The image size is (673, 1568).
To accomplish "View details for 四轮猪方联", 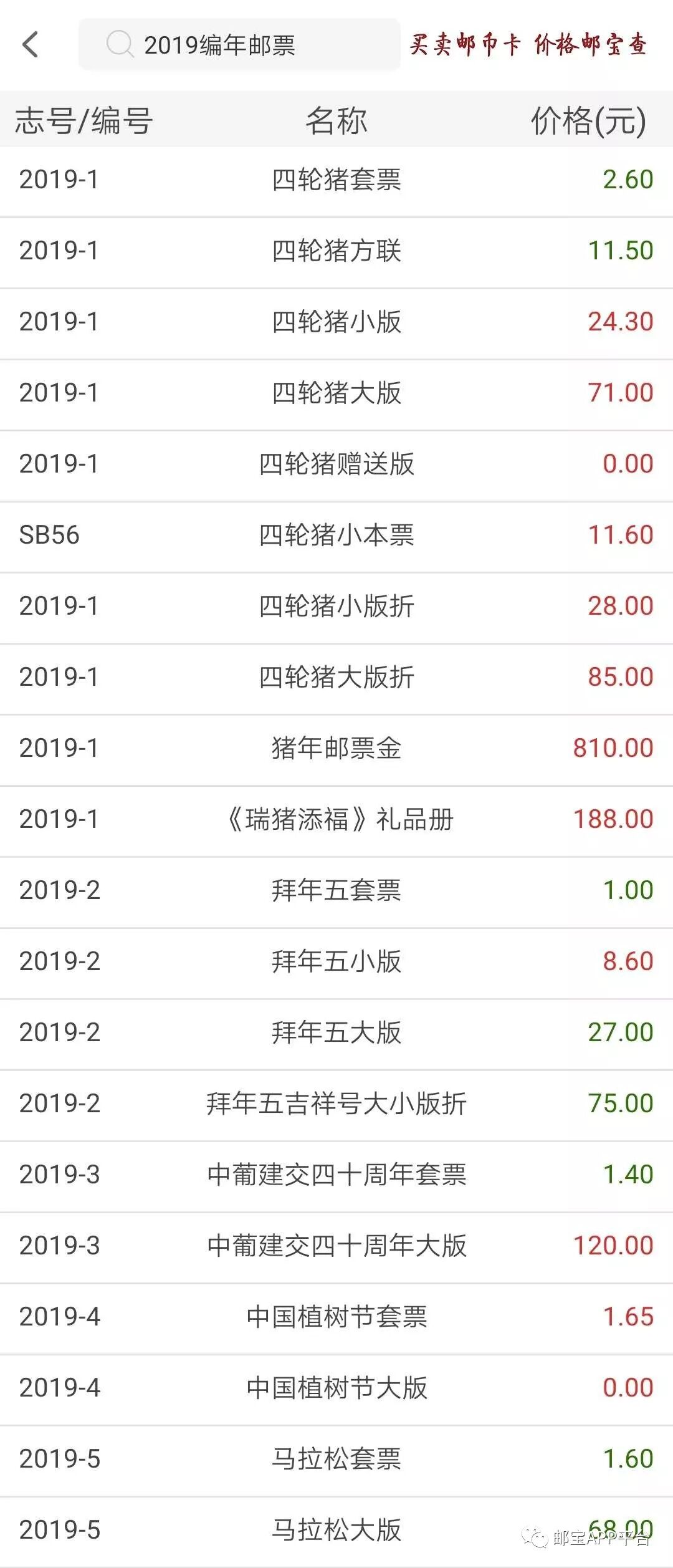I will (336, 251).
